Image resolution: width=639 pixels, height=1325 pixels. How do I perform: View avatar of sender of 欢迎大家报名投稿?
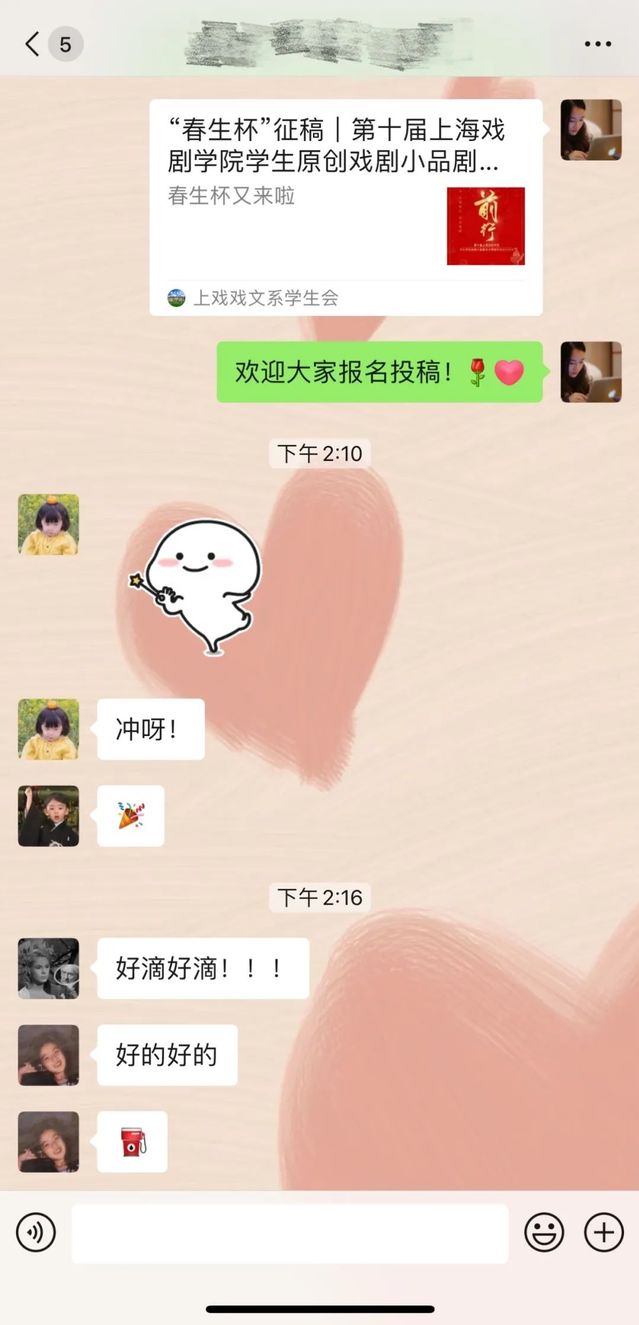coord(590,372)
